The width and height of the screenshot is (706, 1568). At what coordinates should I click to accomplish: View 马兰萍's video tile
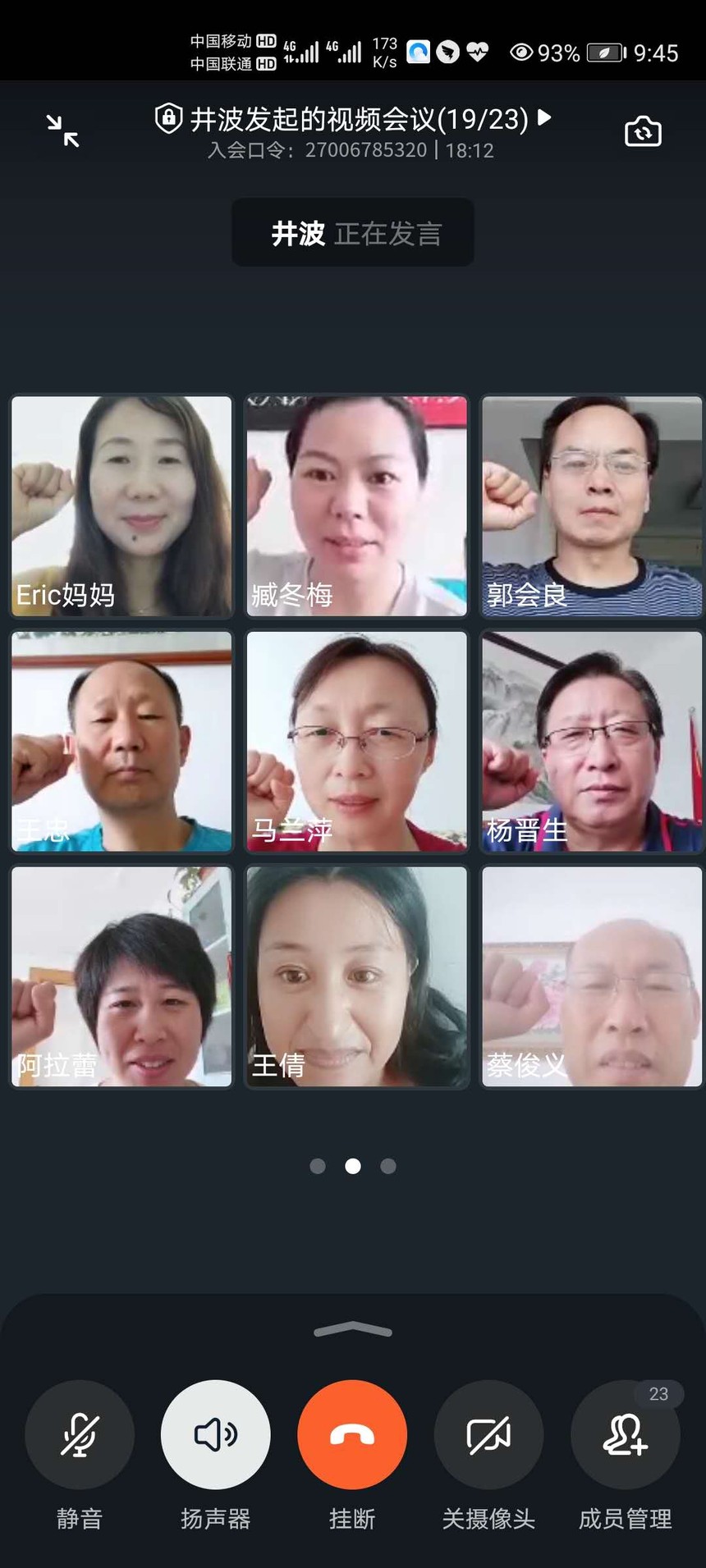click(357, 741)
